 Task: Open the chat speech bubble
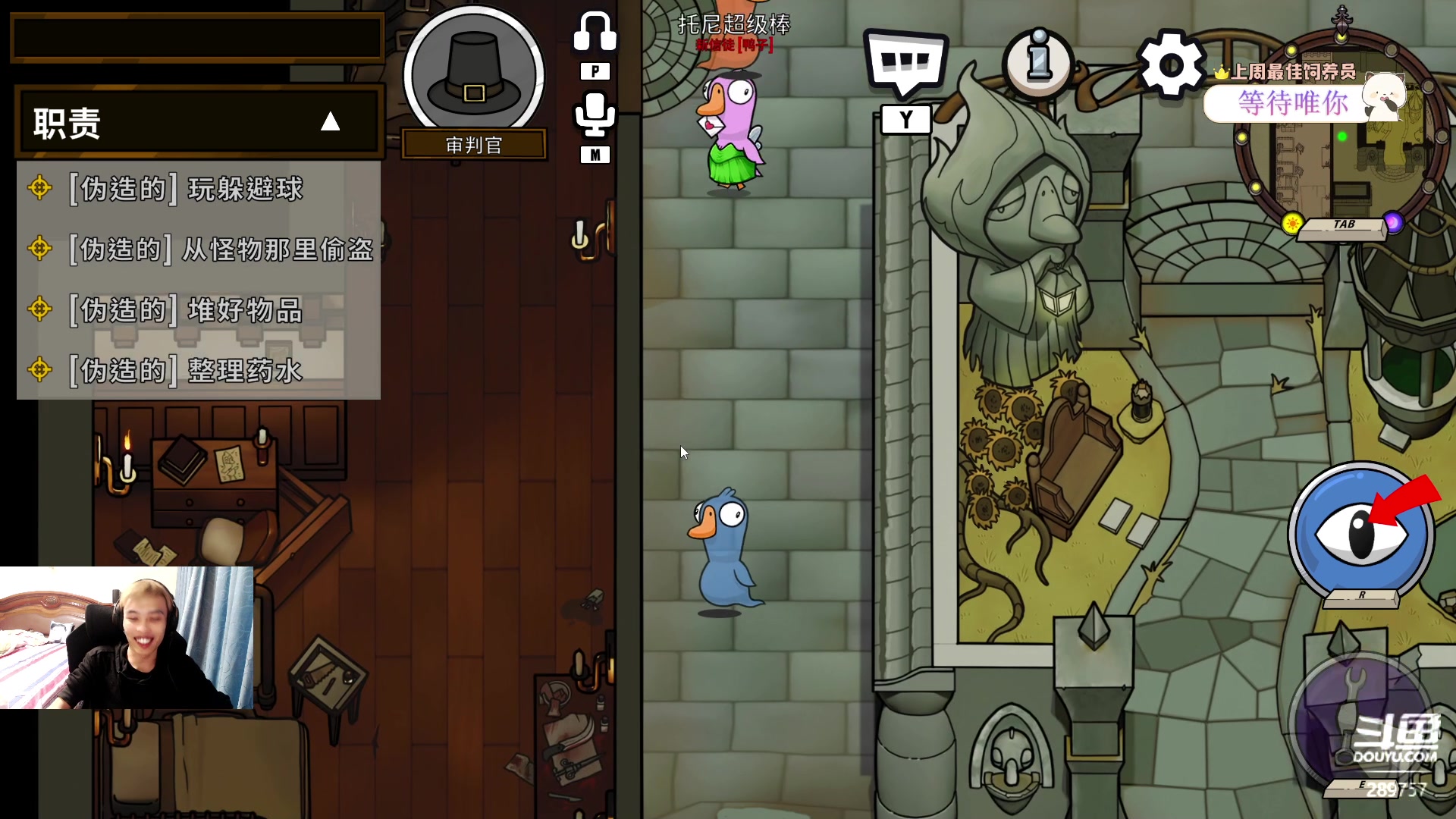click(905, 64)
